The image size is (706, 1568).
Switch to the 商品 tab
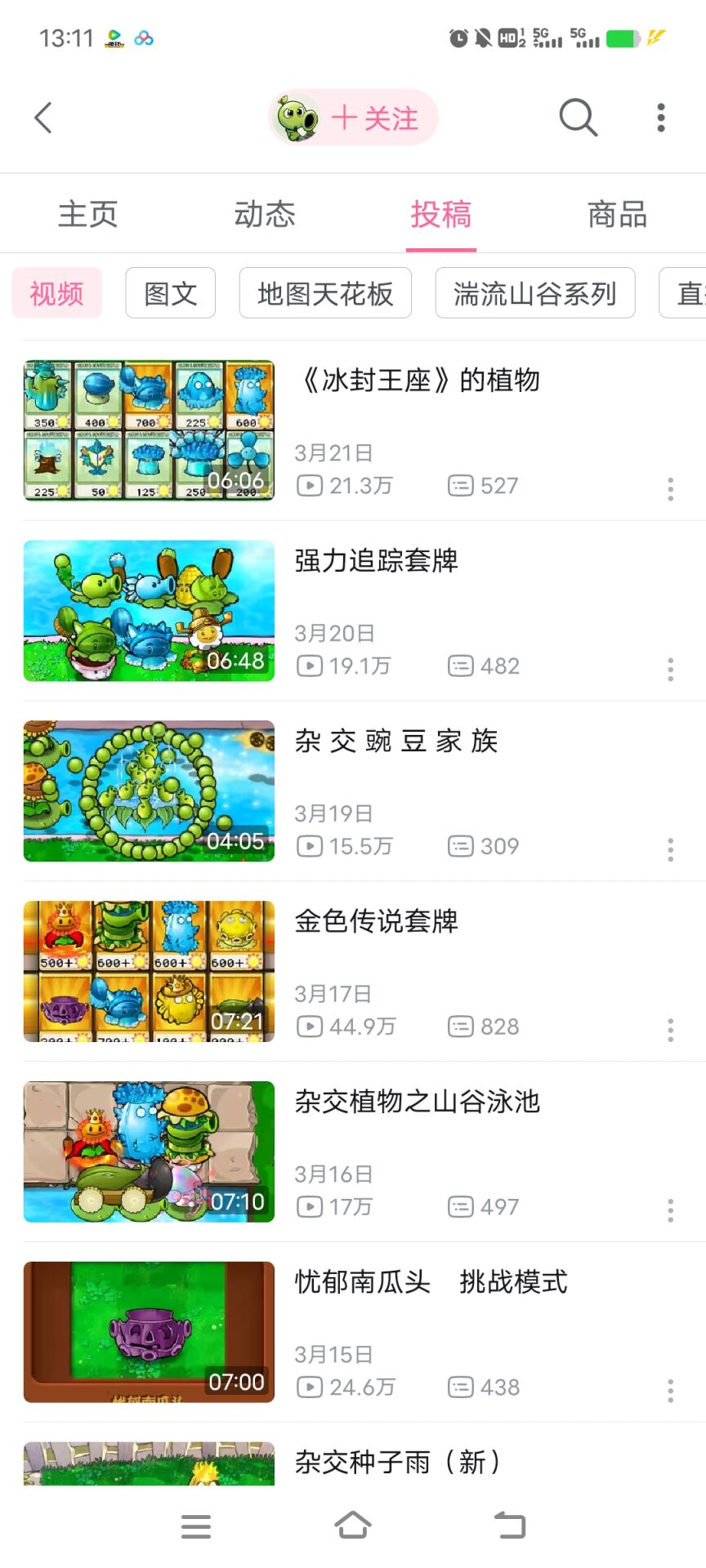click(x=617, y=215)
